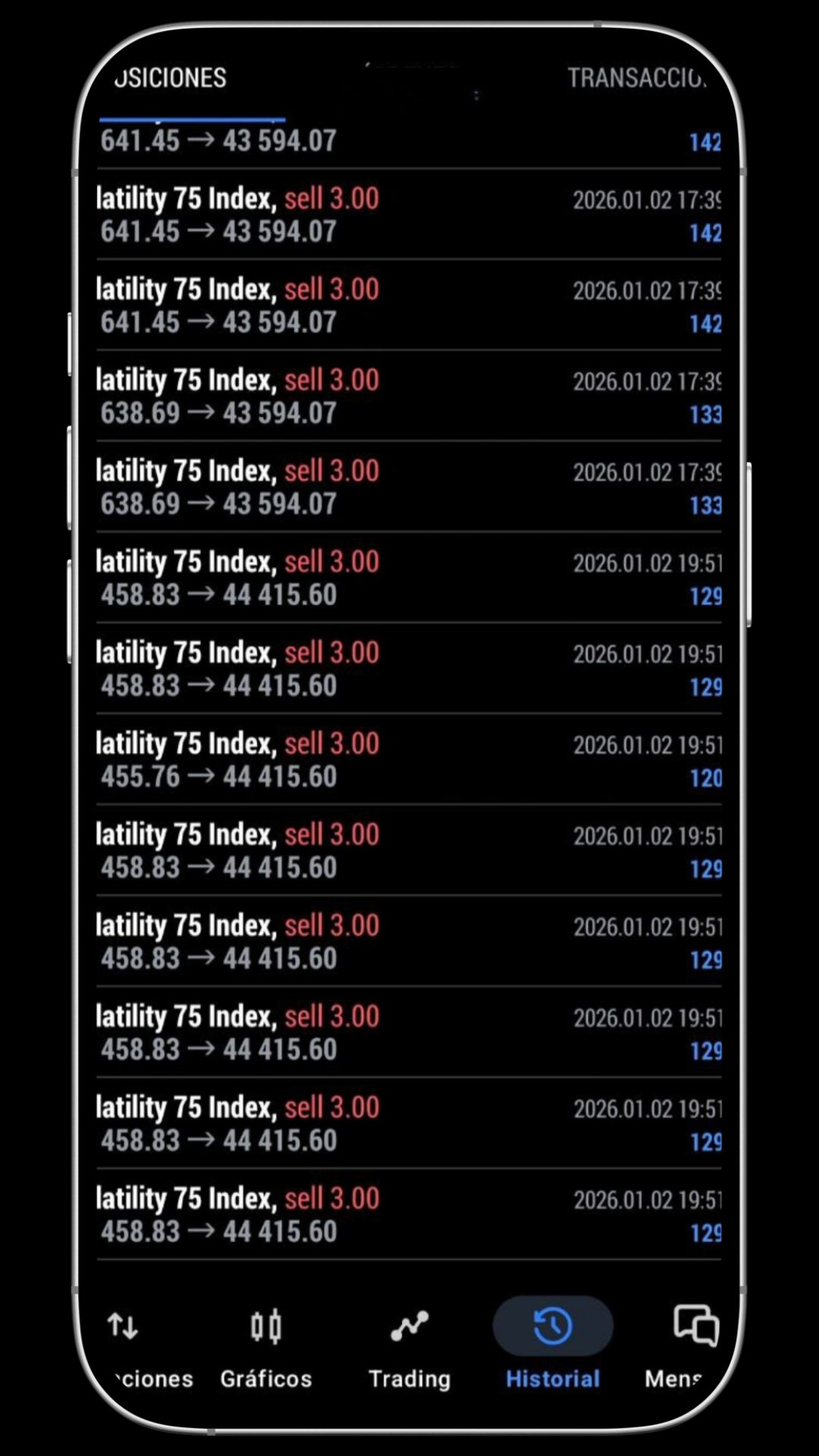This screenshot has width=819, height=1456.
Task: Select the last history entry in the list
Action: click(x=409, y=1213)
